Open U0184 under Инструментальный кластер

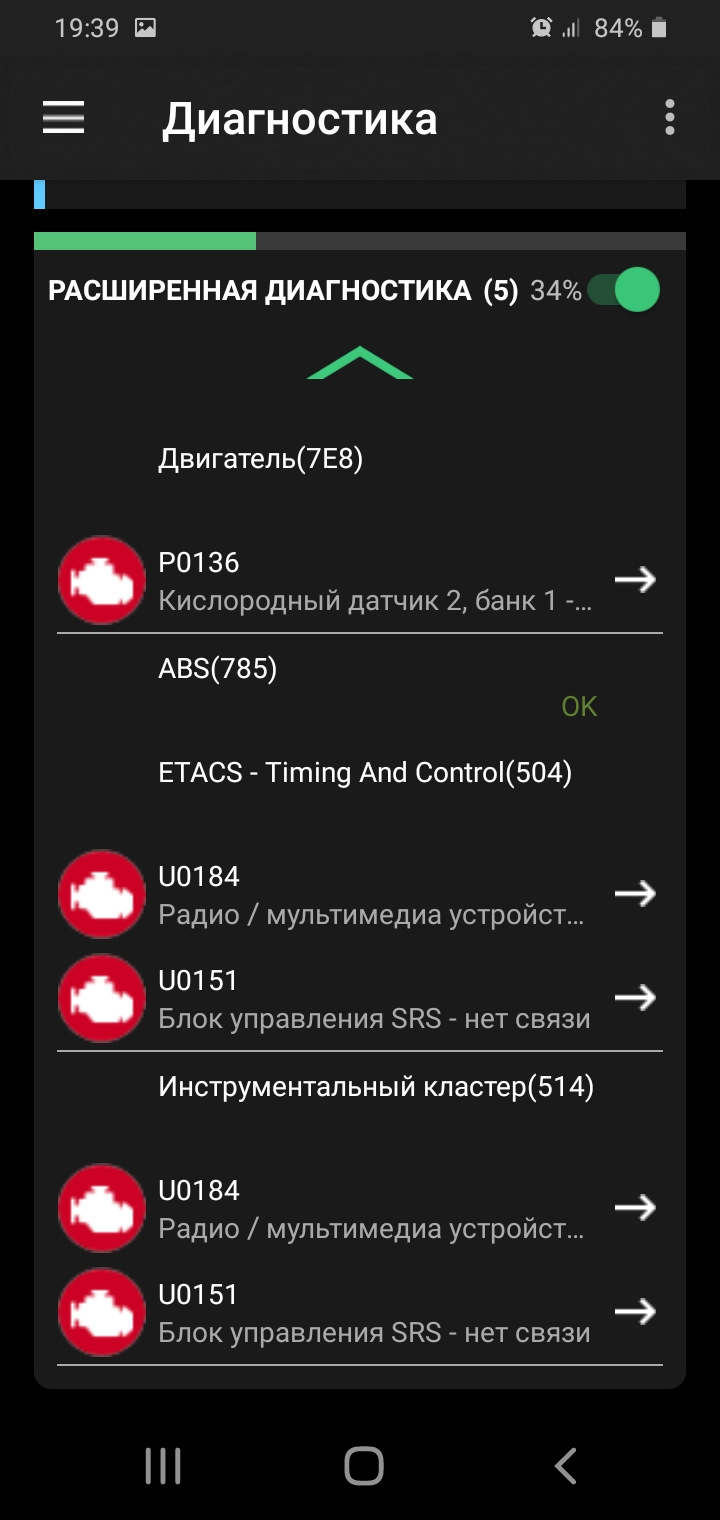point(360,1208)
